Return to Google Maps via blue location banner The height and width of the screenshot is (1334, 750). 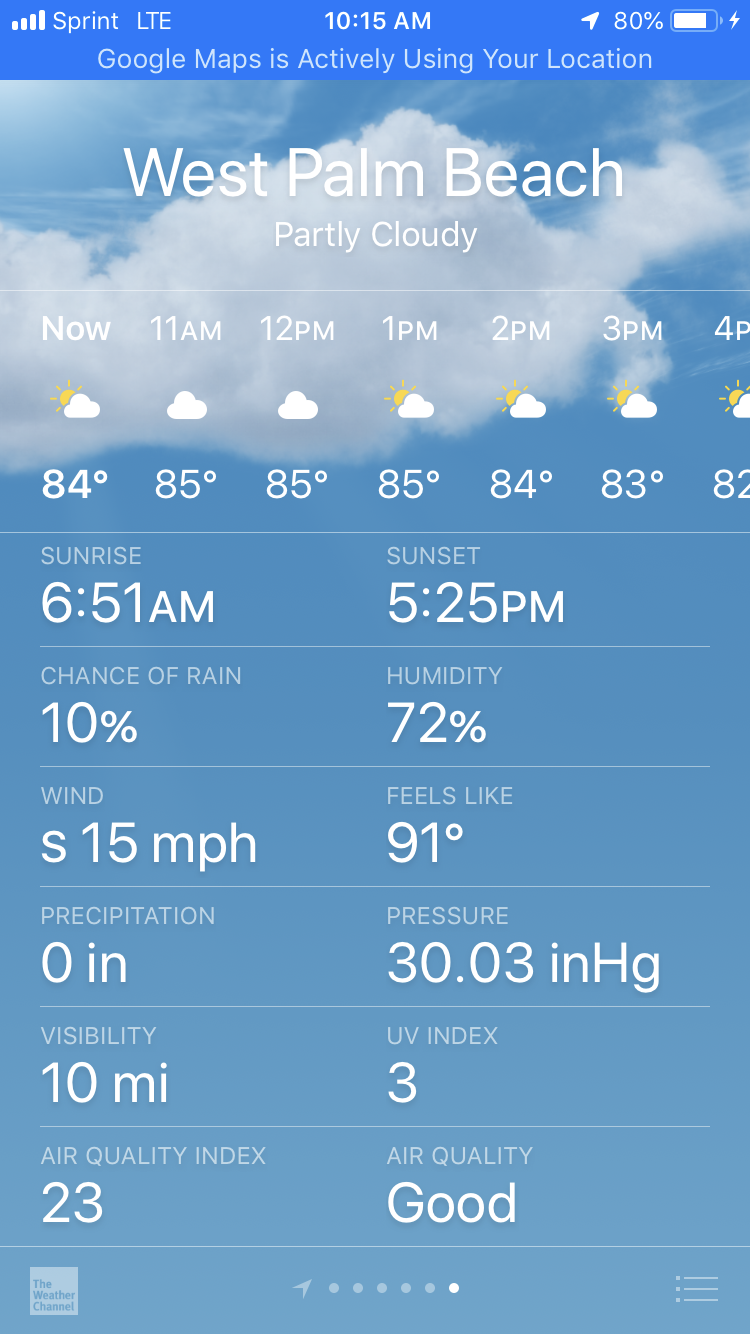pos(375,59)
